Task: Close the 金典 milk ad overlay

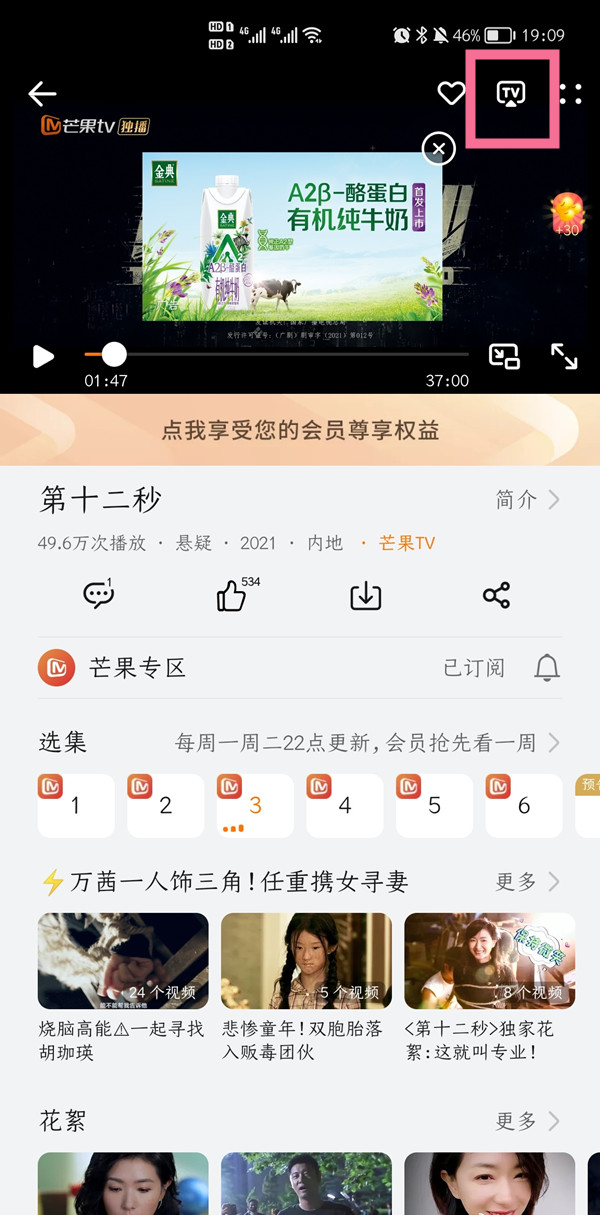Action: 438,149
